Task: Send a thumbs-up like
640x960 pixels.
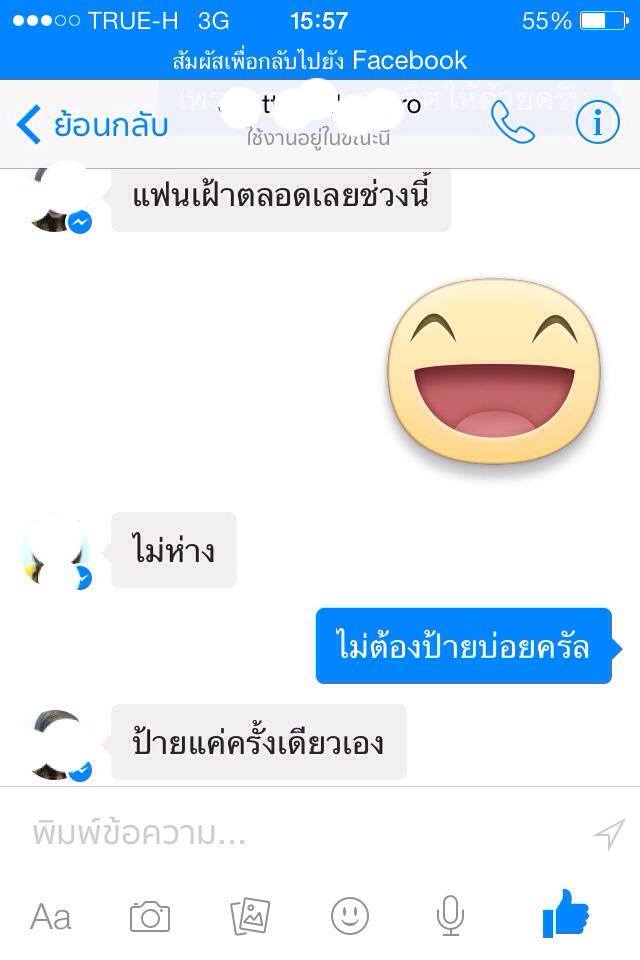Action: 565,913
